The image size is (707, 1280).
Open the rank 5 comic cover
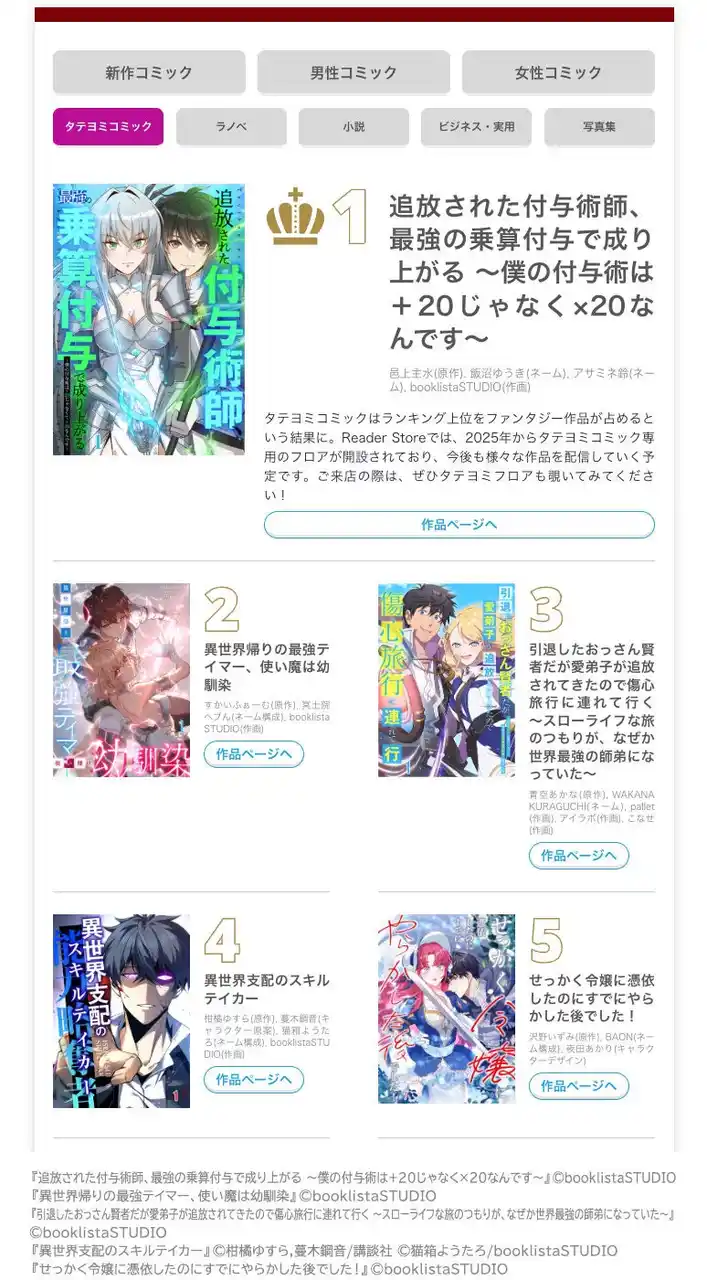pos(446,1008)
